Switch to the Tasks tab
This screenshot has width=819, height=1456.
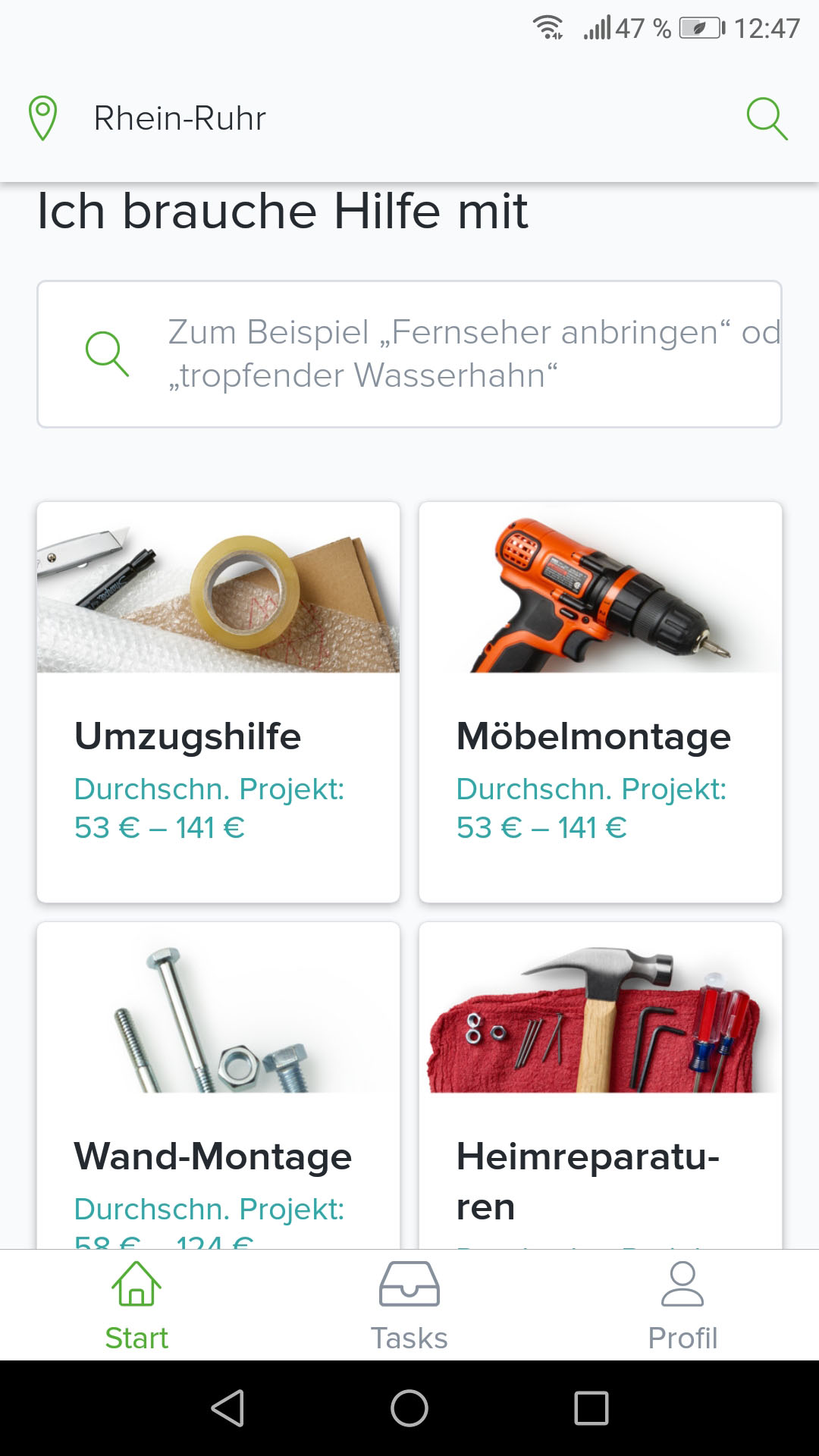coord(409,1306)
